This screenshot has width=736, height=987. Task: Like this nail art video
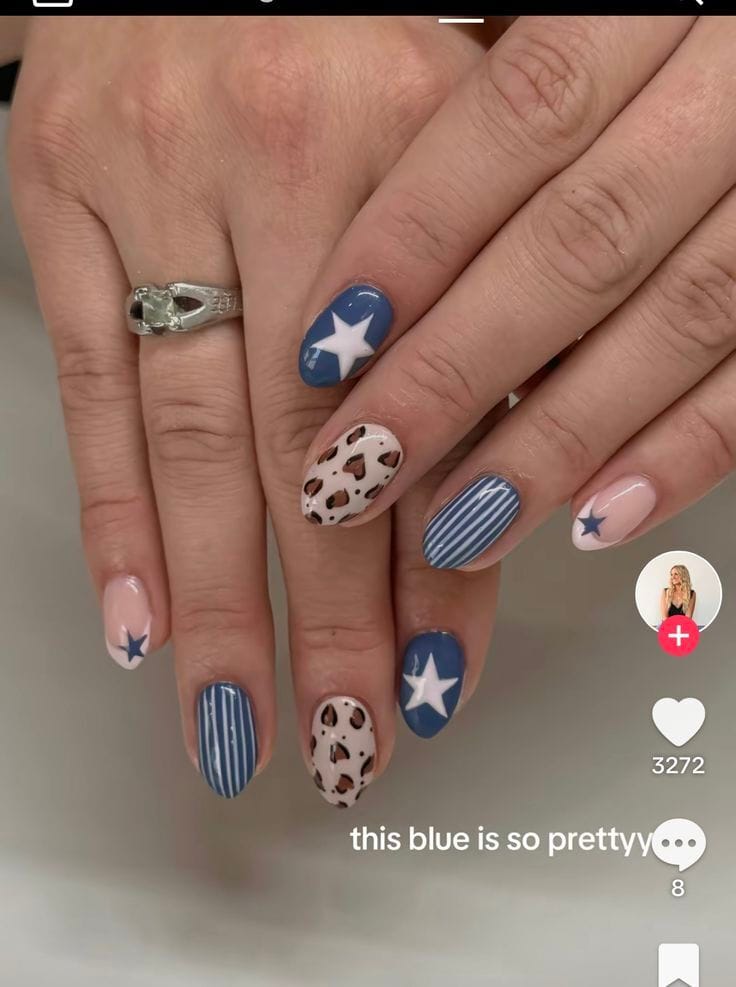point(678,722)
